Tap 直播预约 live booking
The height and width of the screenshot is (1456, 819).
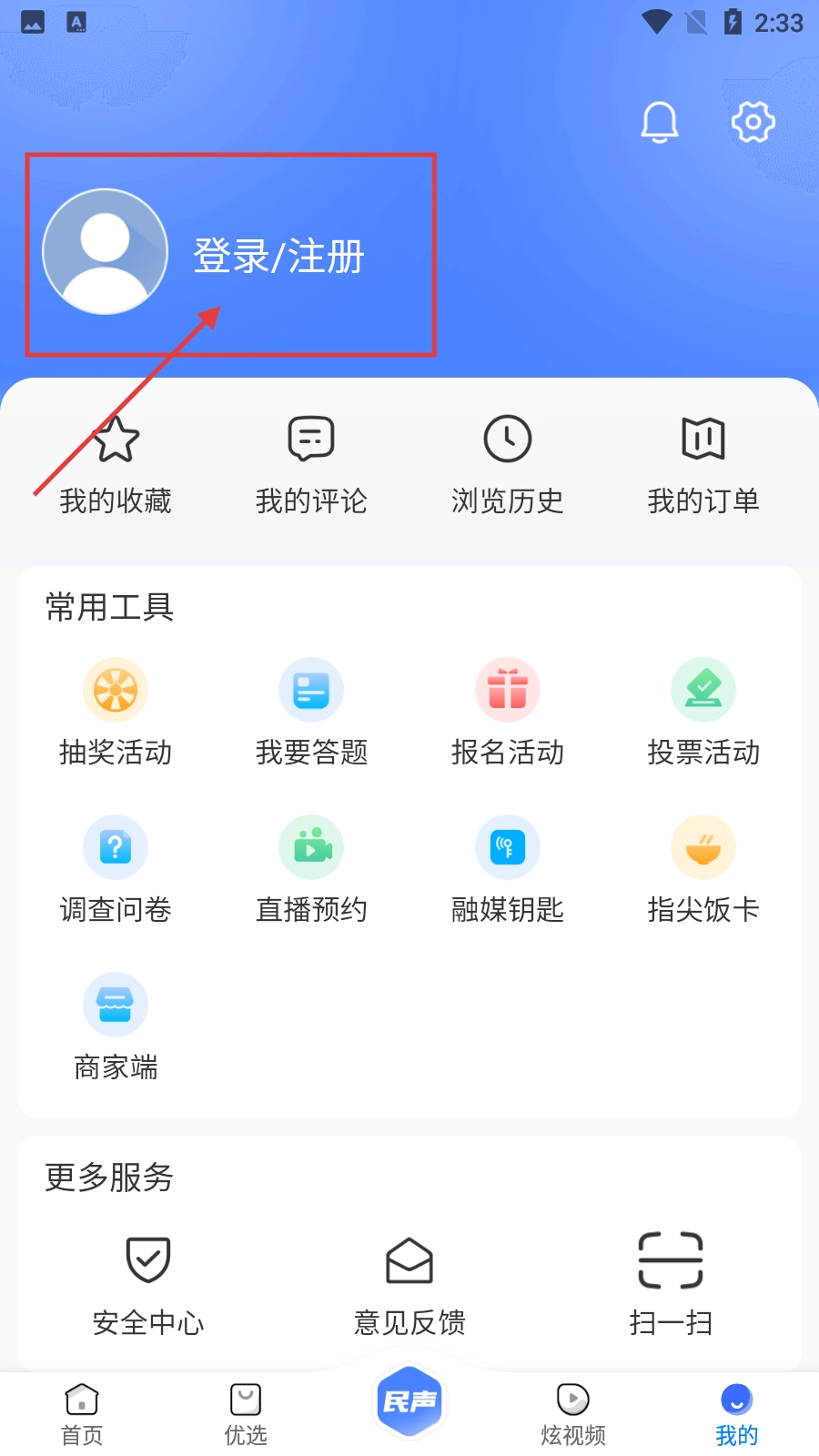311,869
